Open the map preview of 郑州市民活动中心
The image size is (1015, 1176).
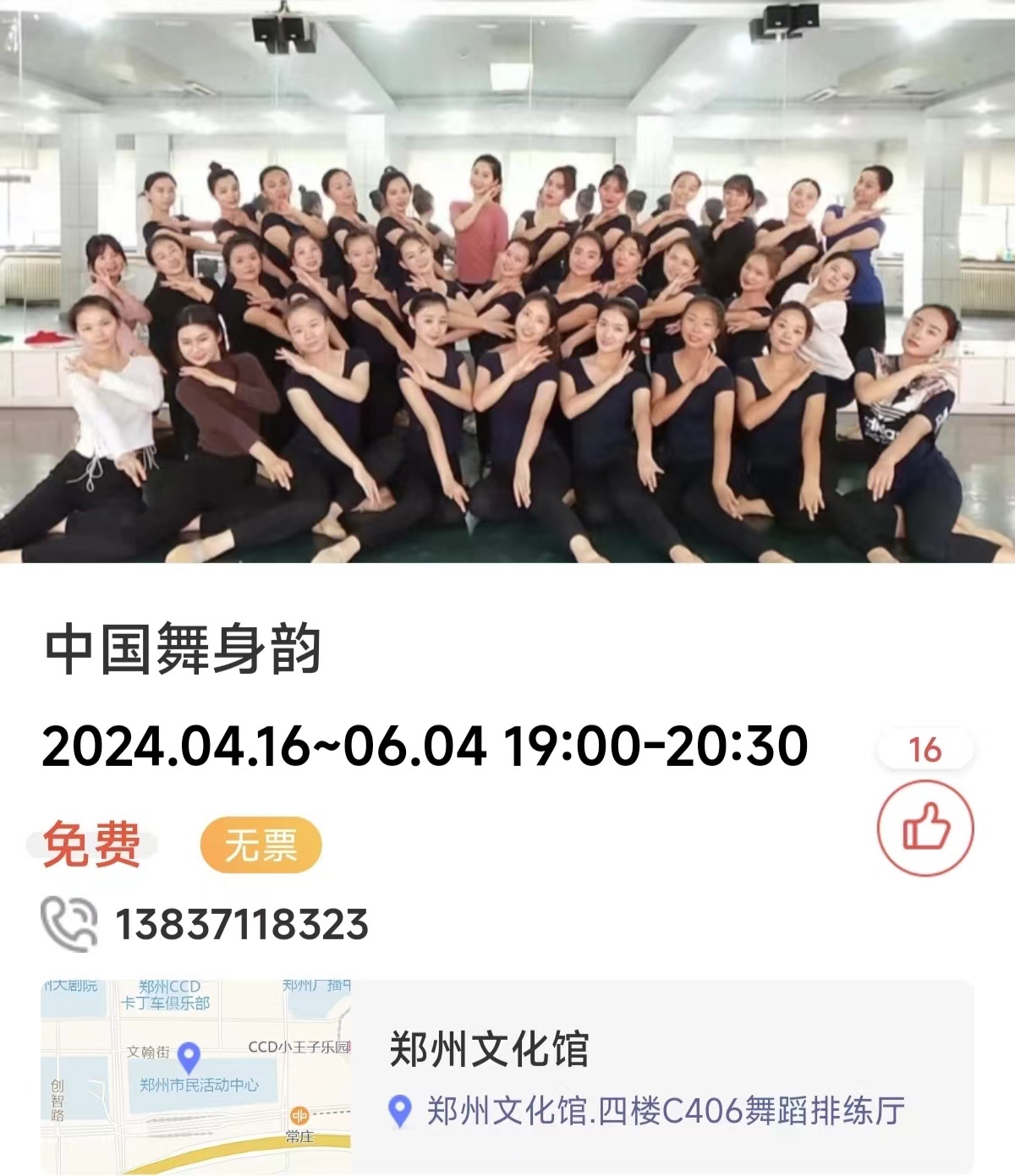point(196,1076)
